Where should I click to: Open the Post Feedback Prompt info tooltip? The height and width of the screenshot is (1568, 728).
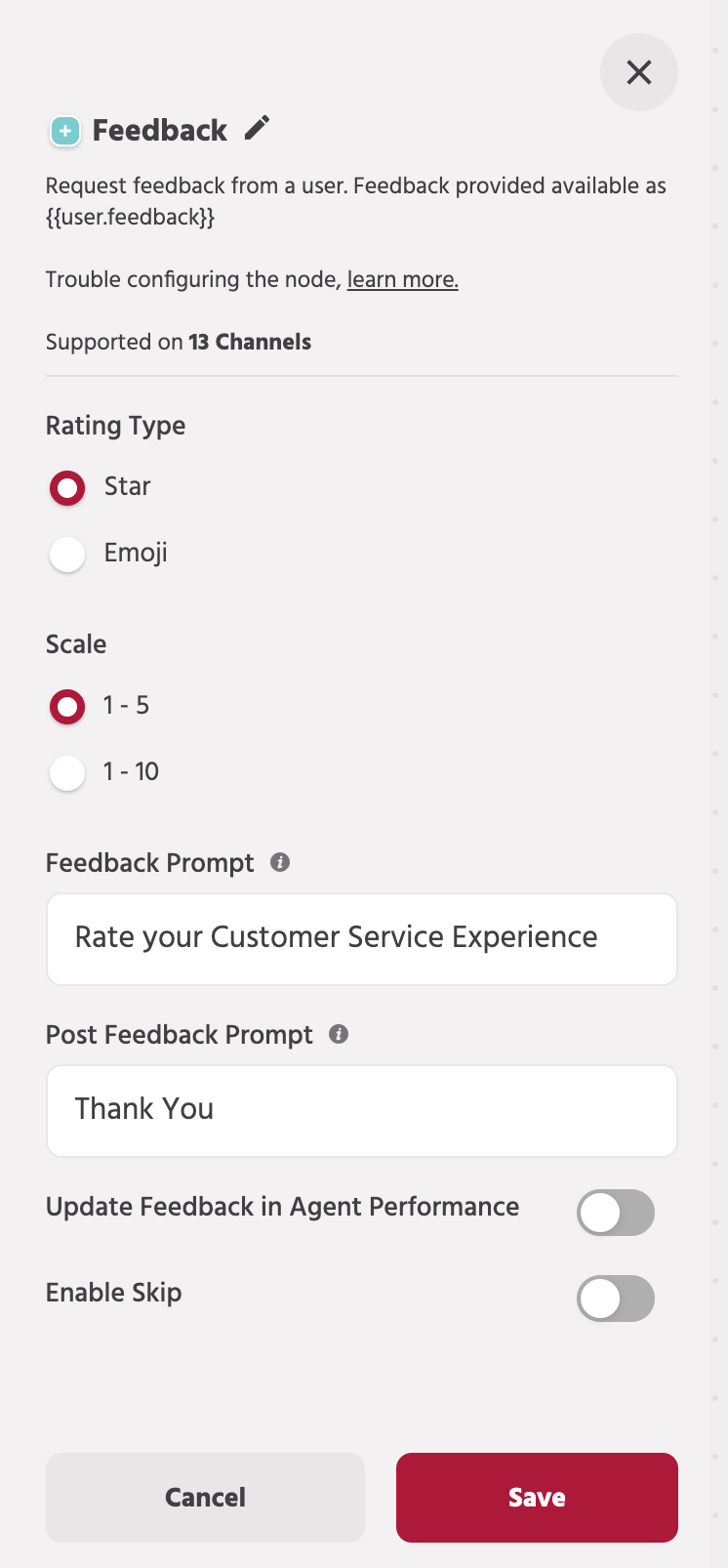point(338,1034)
